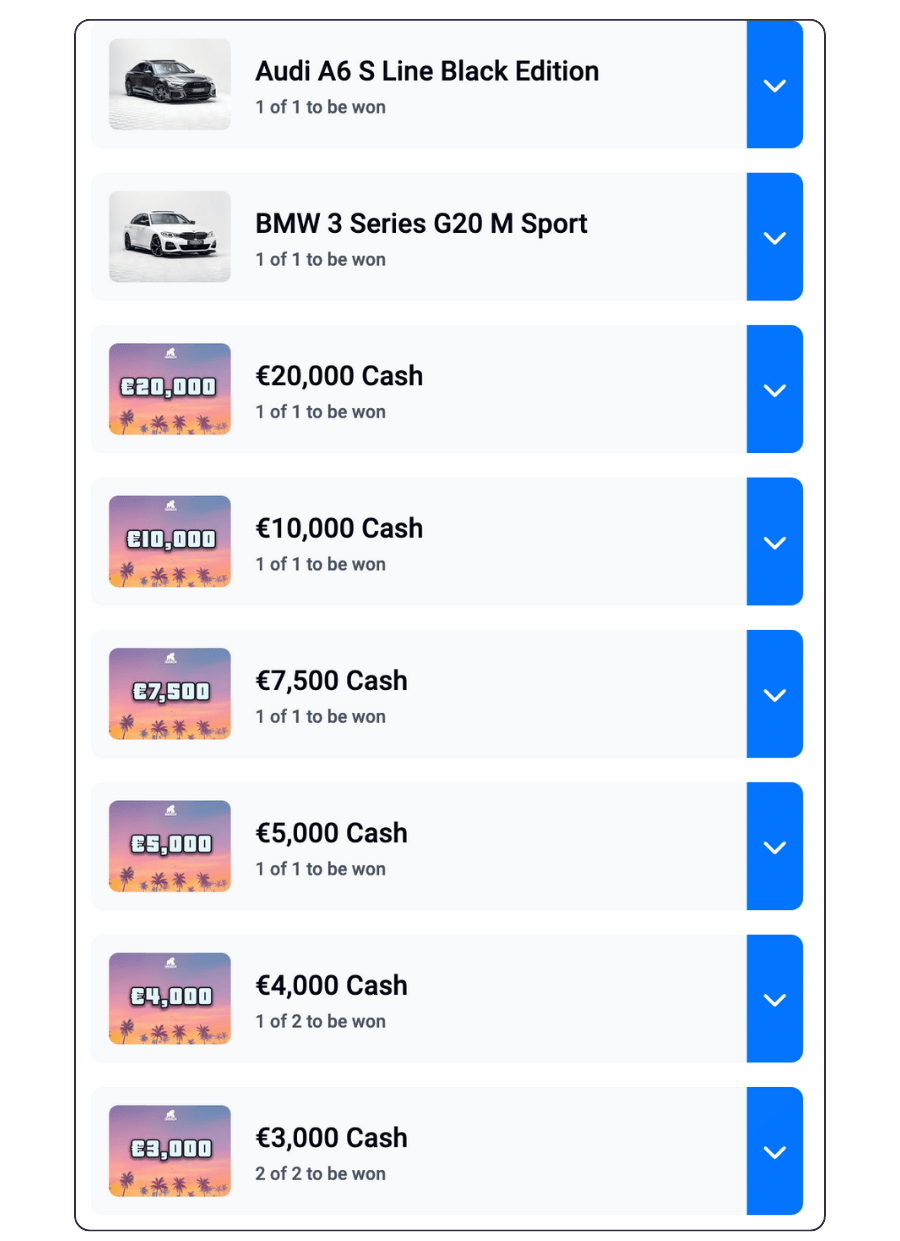Expand the €10,000 Cash prize

tap(774, 542)
